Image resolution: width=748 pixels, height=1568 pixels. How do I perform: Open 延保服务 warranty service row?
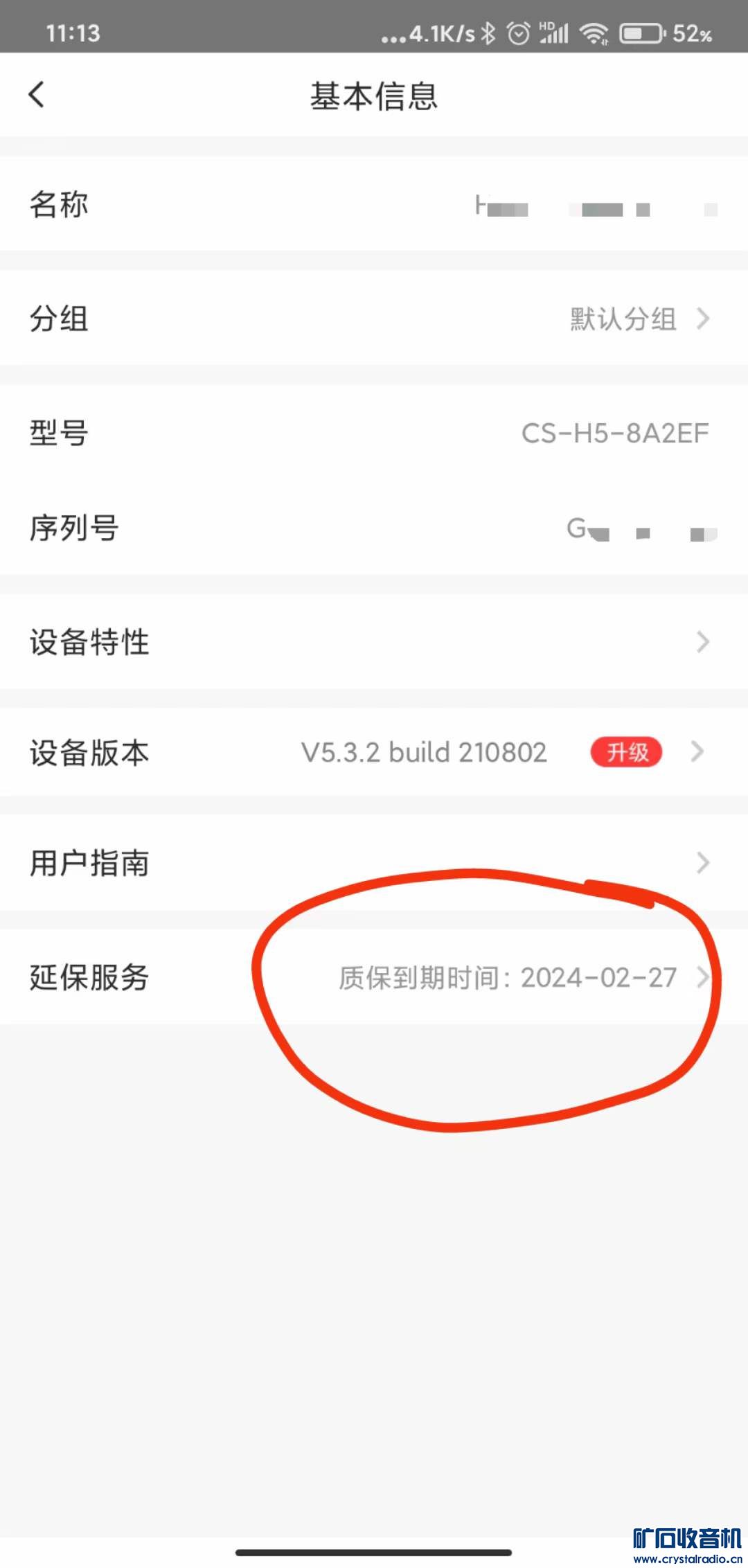point(374,977)
